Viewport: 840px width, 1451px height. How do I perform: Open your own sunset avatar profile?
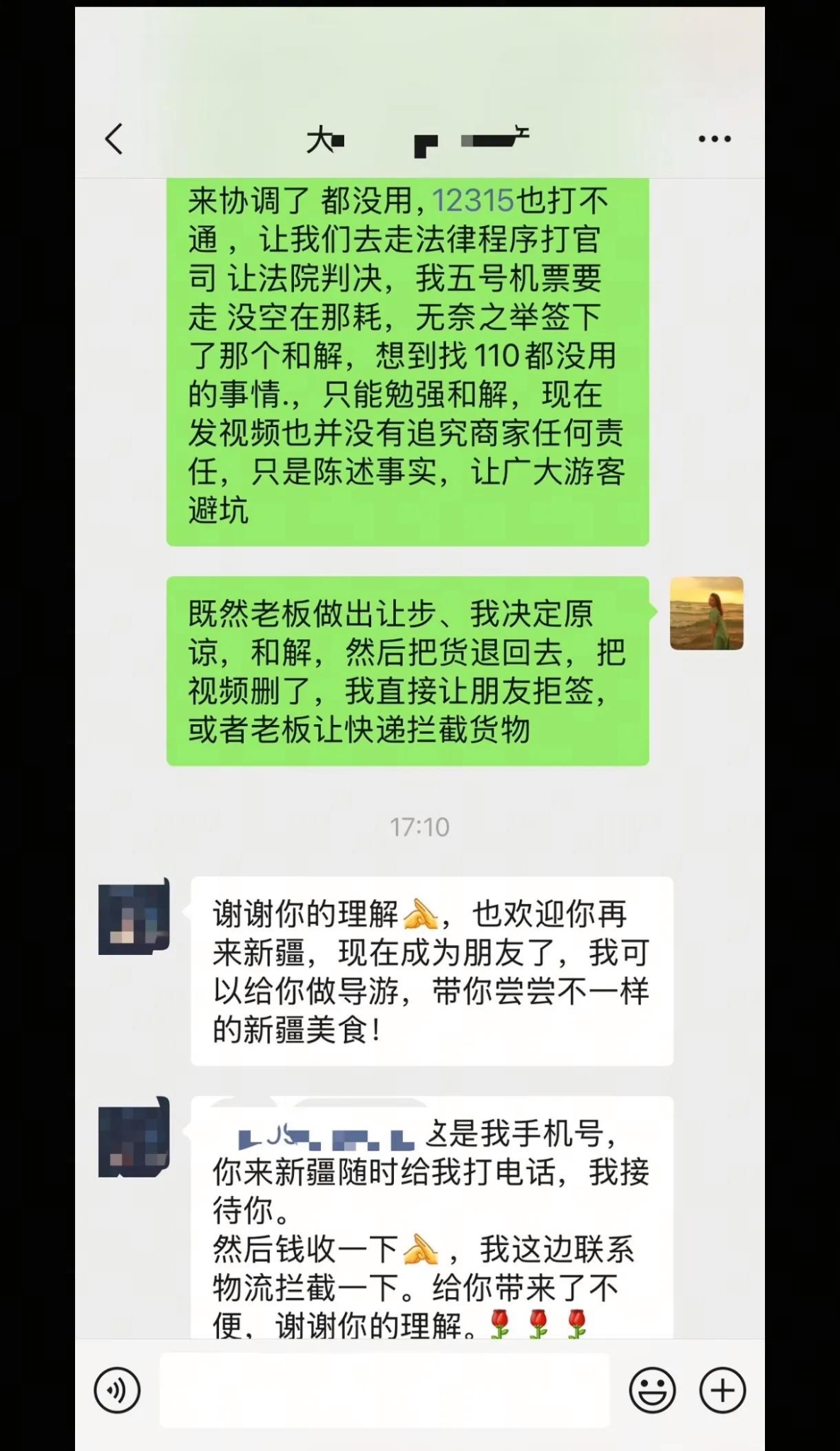click(706, 613)
